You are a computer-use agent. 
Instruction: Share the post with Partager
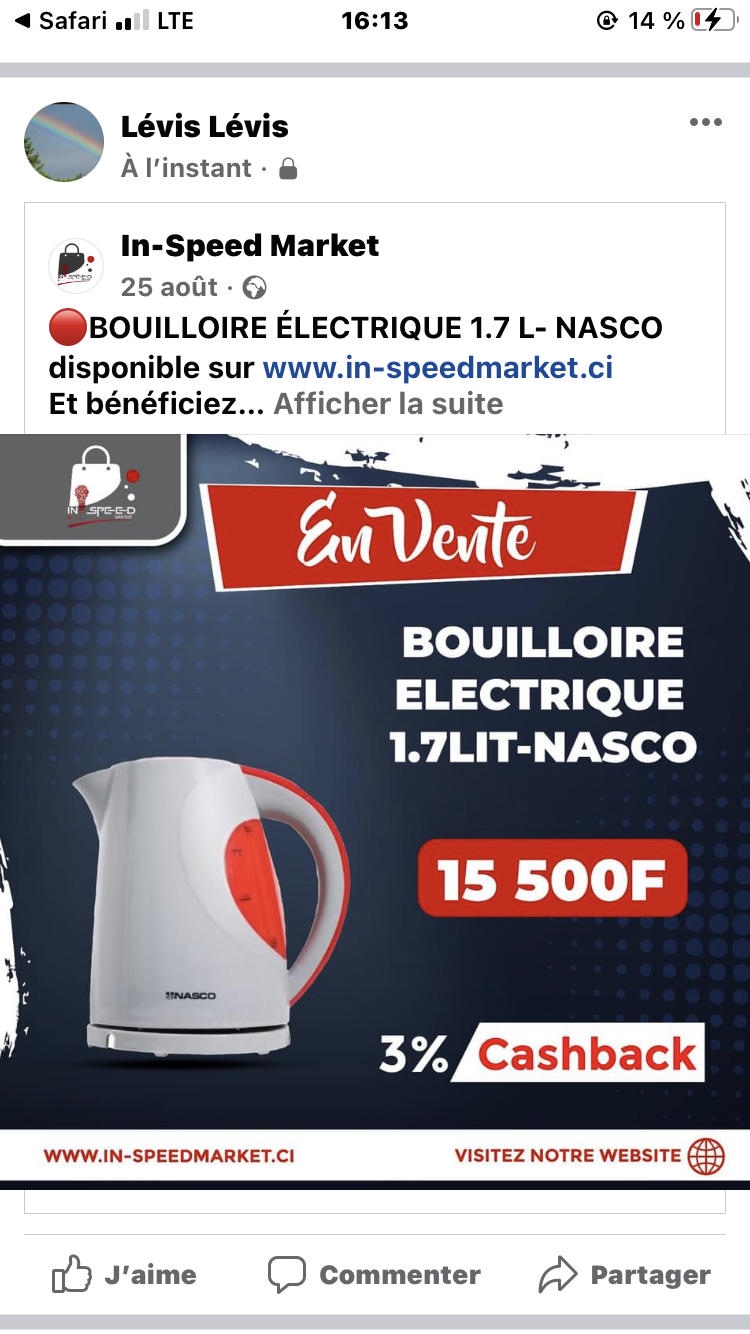pos(625,1275)
